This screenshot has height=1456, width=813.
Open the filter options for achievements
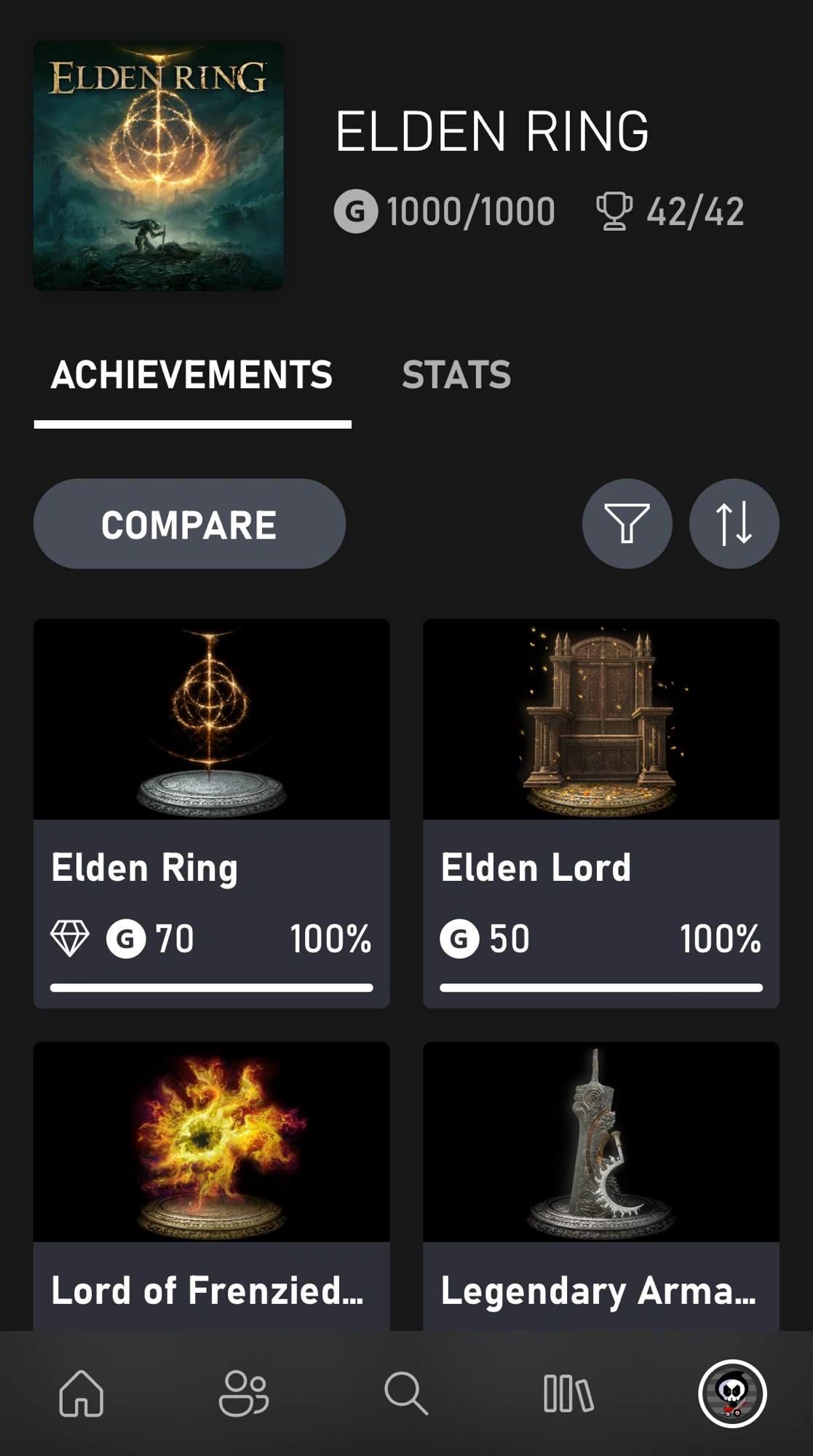pyautogui.click(x=627, y=523)
